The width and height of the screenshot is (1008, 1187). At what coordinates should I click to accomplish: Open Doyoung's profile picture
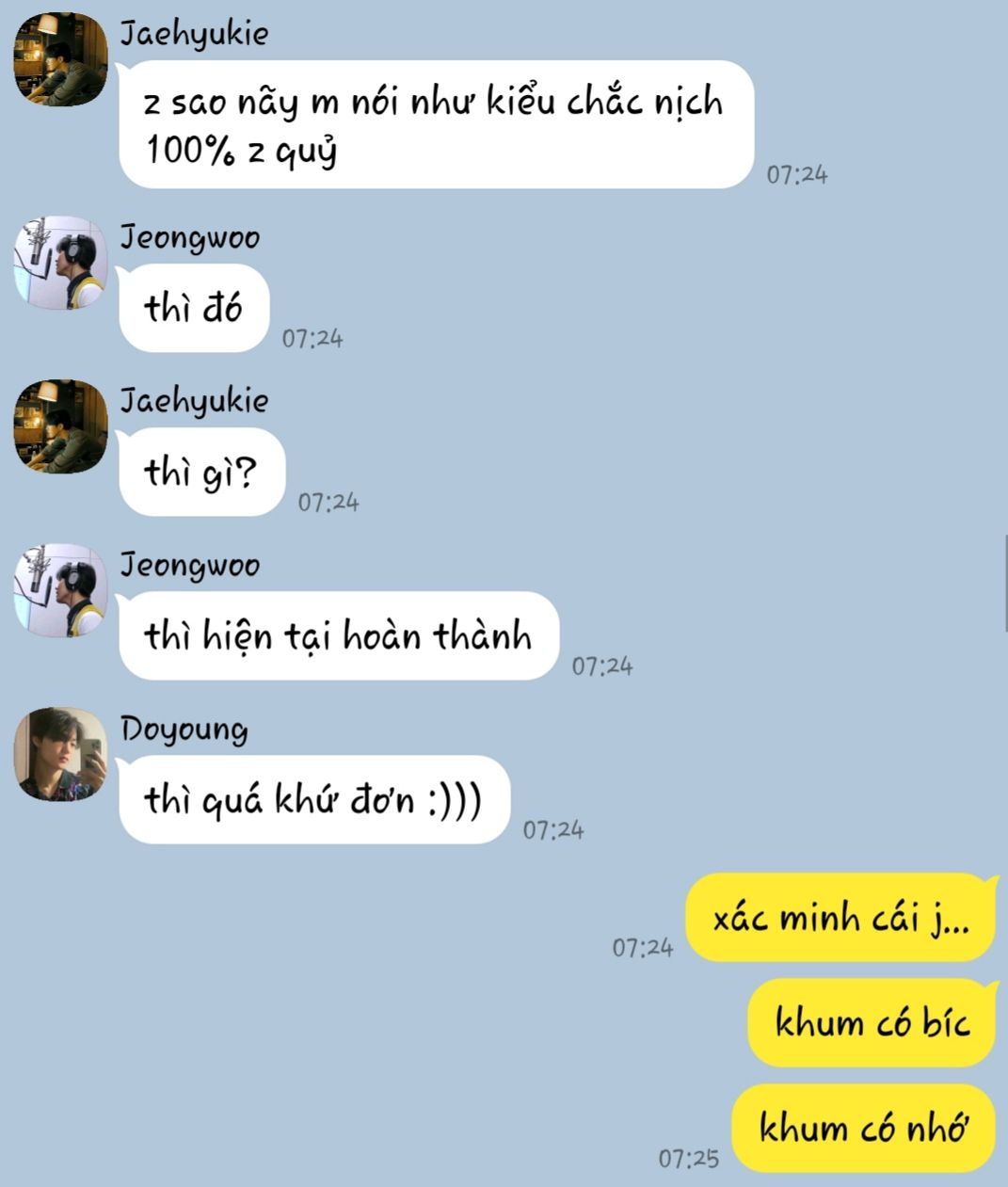click(60, 754)
